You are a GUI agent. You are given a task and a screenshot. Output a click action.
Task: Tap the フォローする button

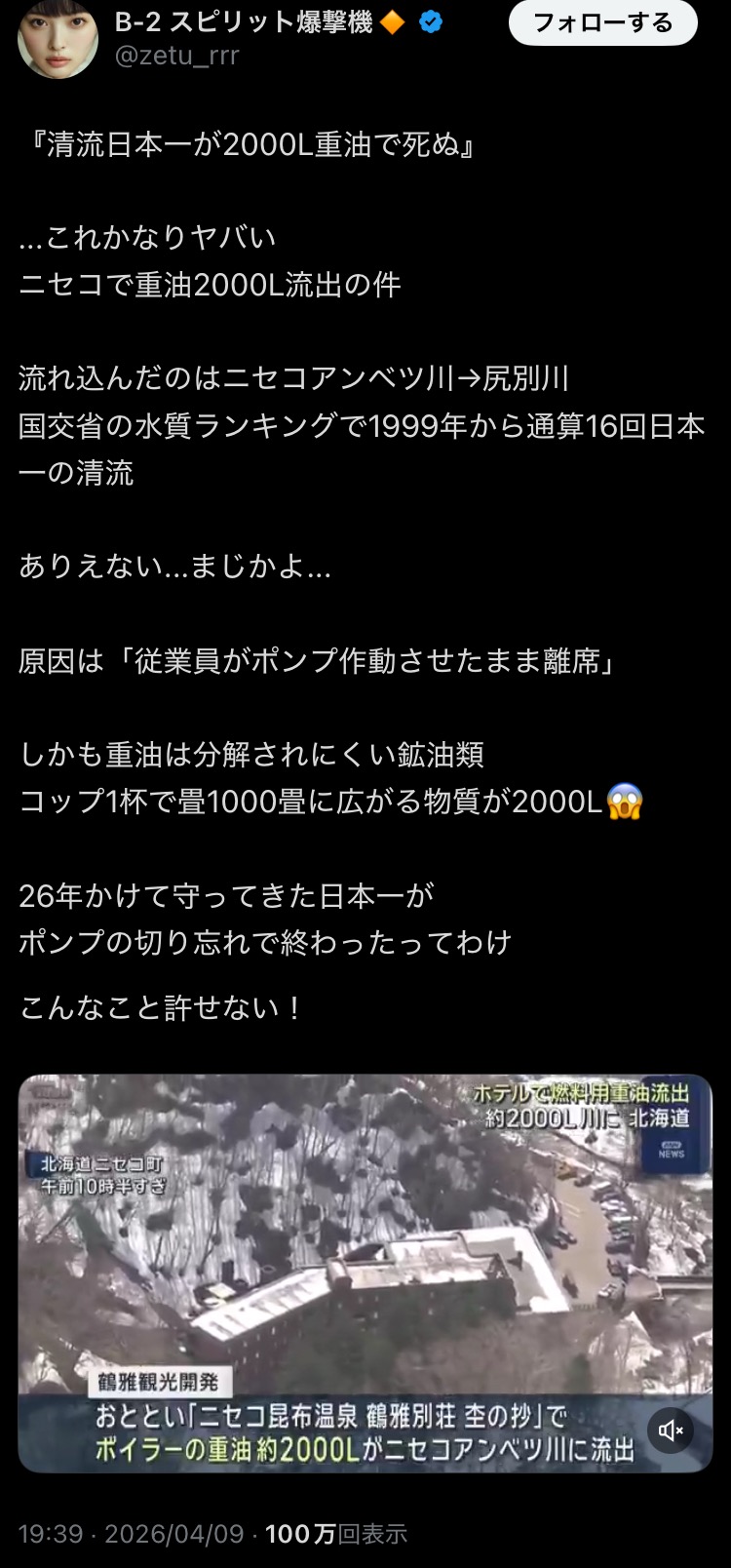[602, 22]
